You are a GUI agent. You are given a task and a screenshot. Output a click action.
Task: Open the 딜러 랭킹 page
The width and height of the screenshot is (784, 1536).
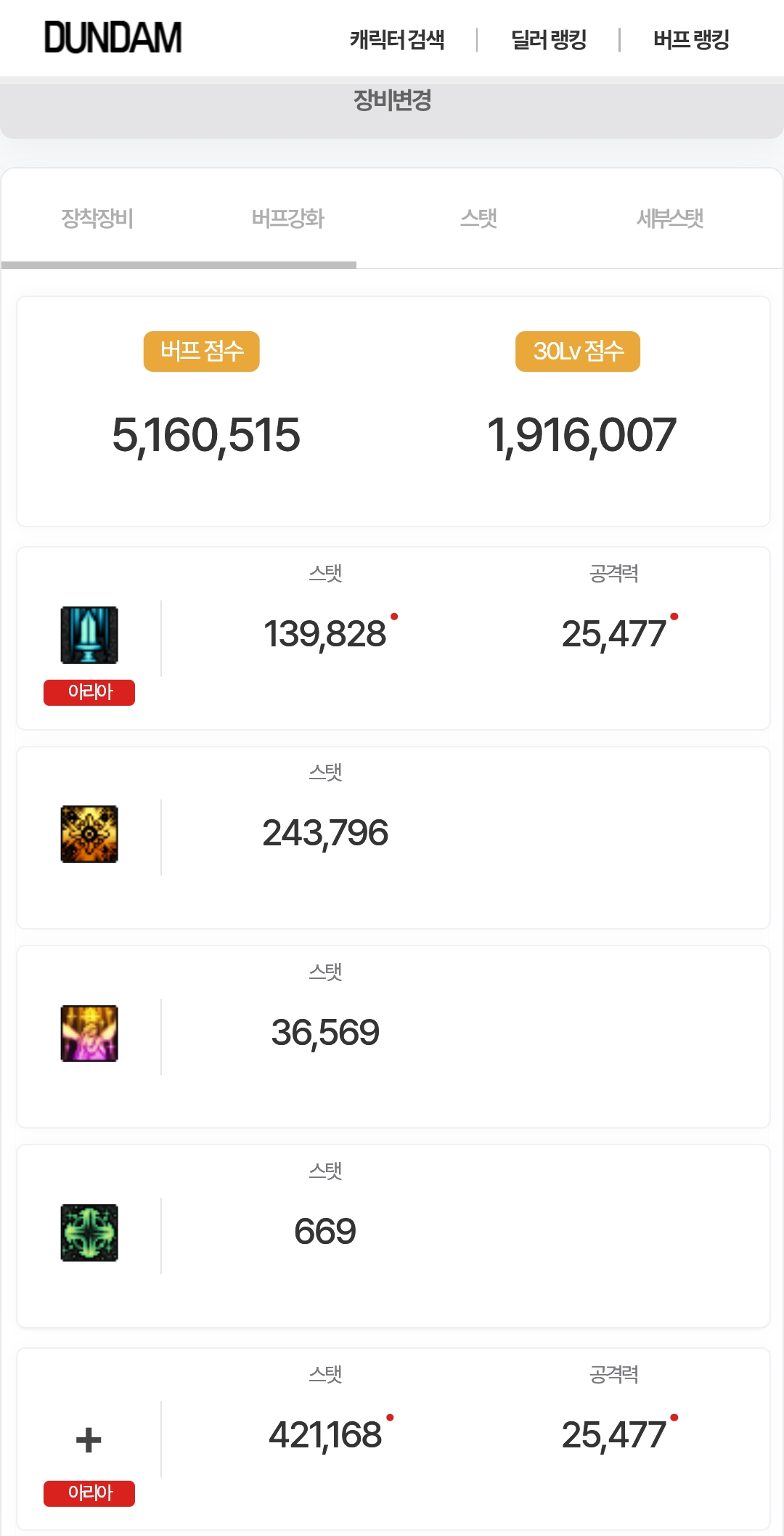pos(549,39)
